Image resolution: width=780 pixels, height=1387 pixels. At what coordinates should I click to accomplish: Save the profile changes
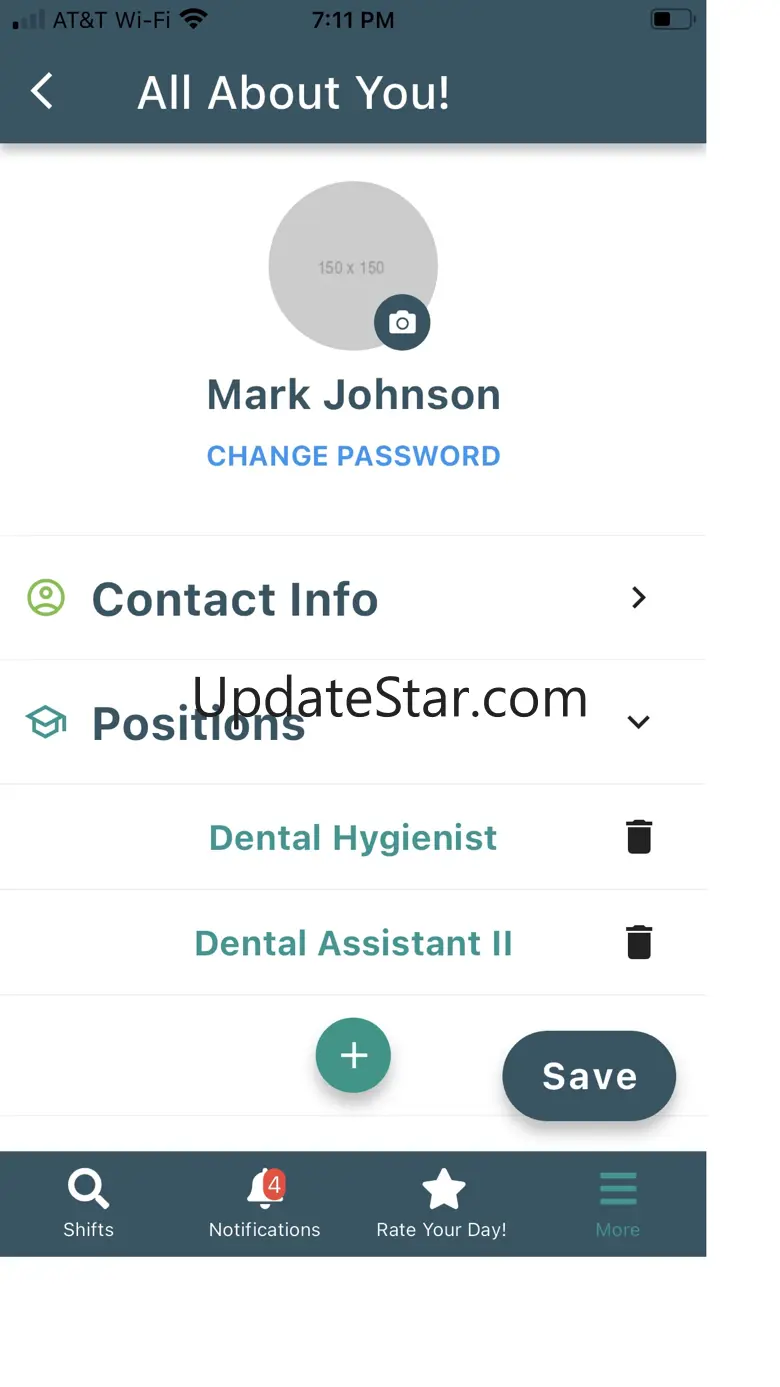[x=589, y=1076]
